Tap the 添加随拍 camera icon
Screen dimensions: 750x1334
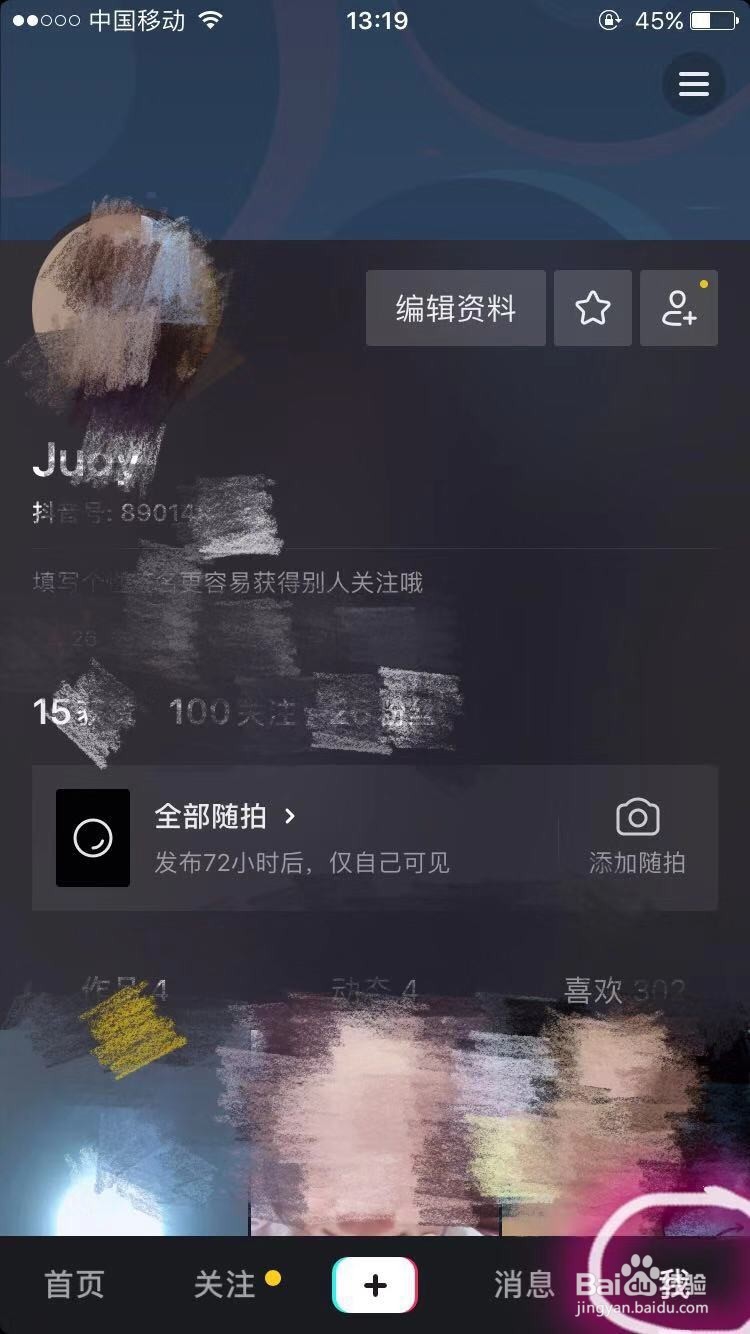(x=638, y=818)
